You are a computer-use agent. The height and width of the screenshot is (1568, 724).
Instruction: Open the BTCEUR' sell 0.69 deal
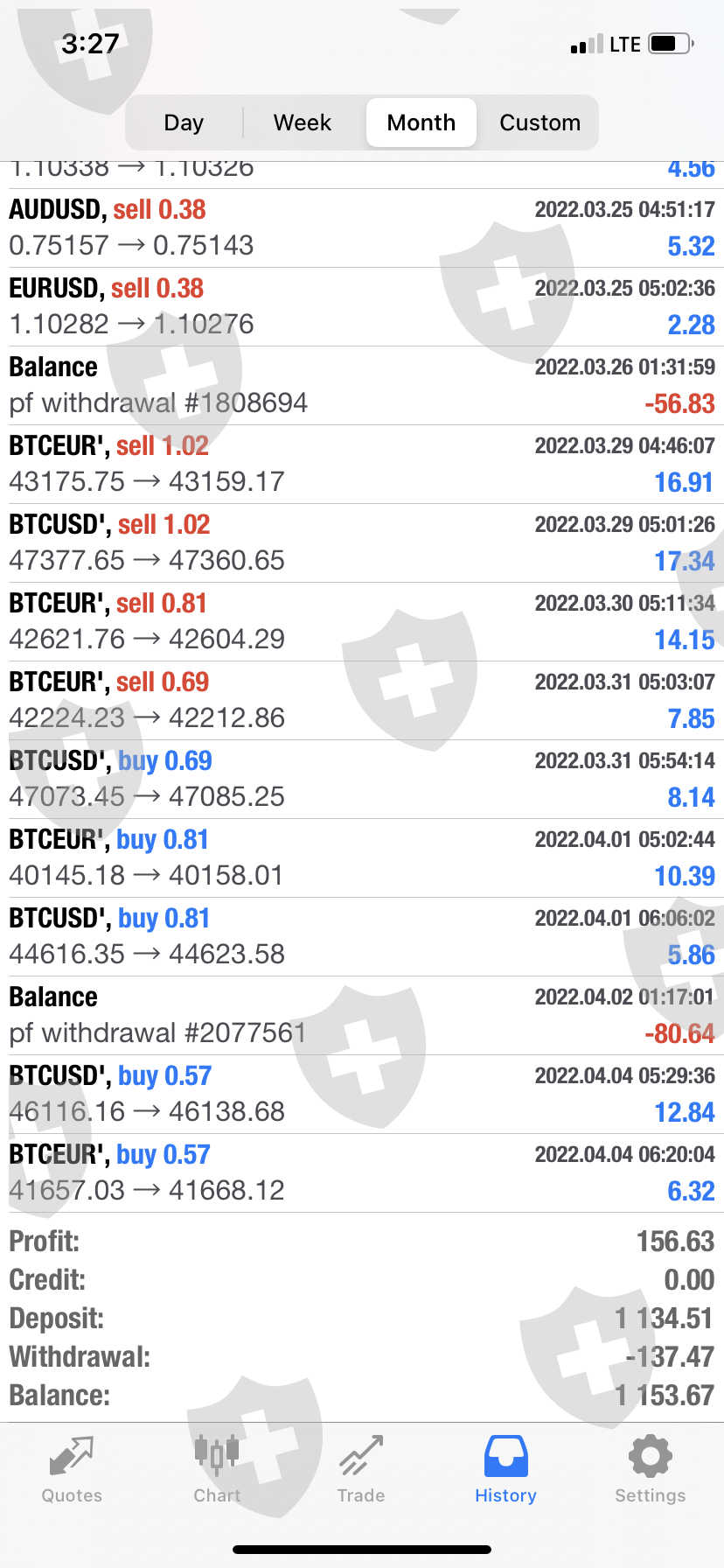[x=362, y=700]
